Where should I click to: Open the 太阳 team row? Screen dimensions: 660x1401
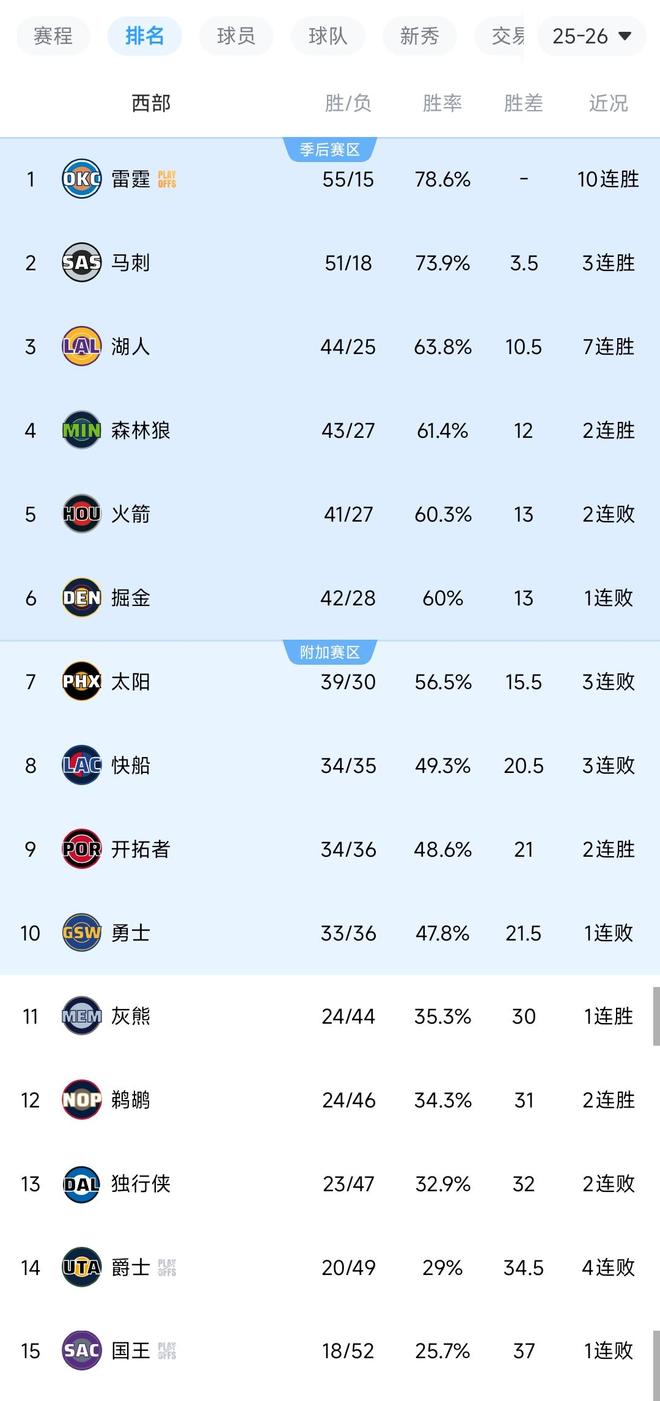click(130, 682)
